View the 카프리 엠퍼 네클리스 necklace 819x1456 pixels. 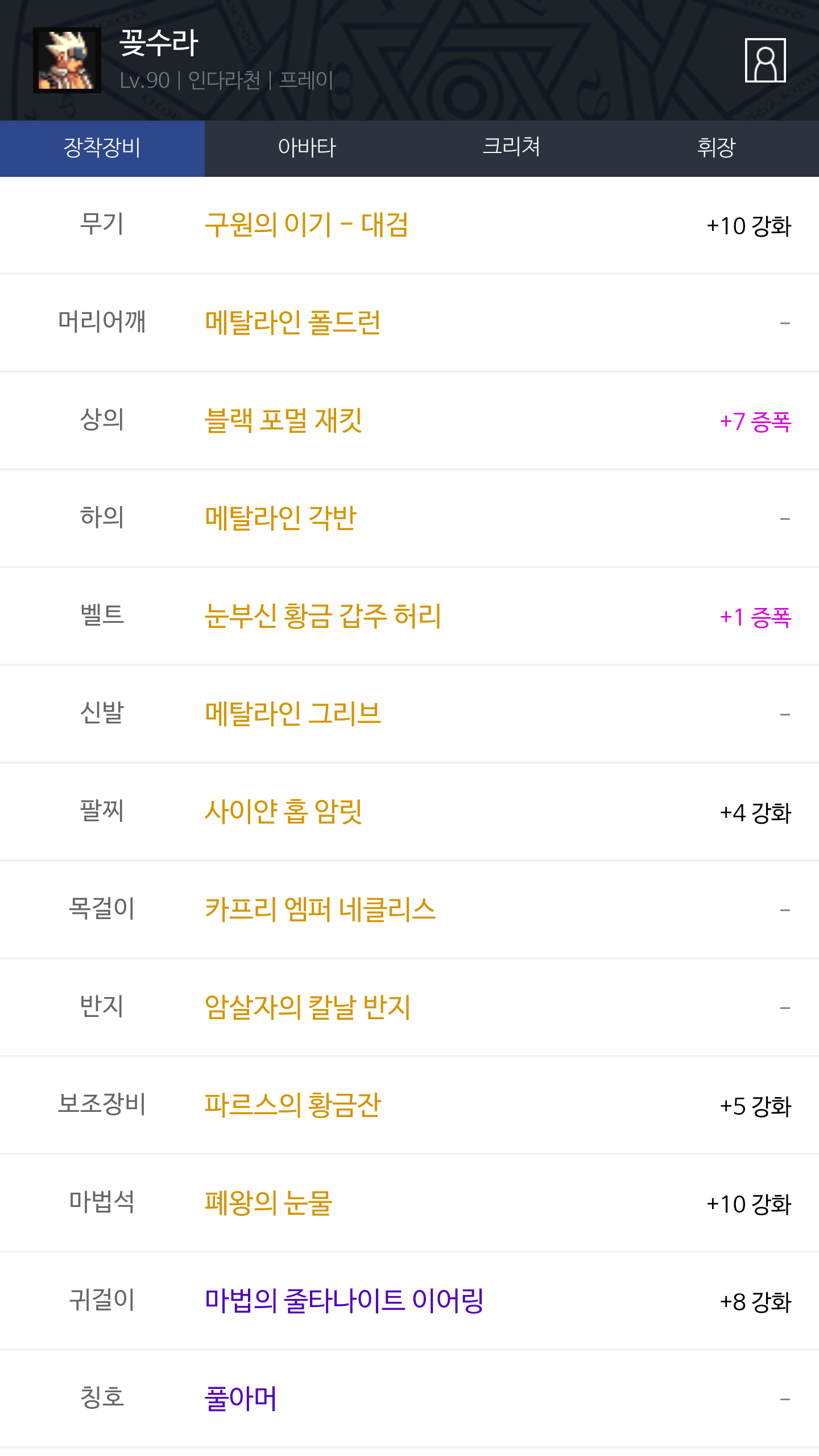[320, 910]
